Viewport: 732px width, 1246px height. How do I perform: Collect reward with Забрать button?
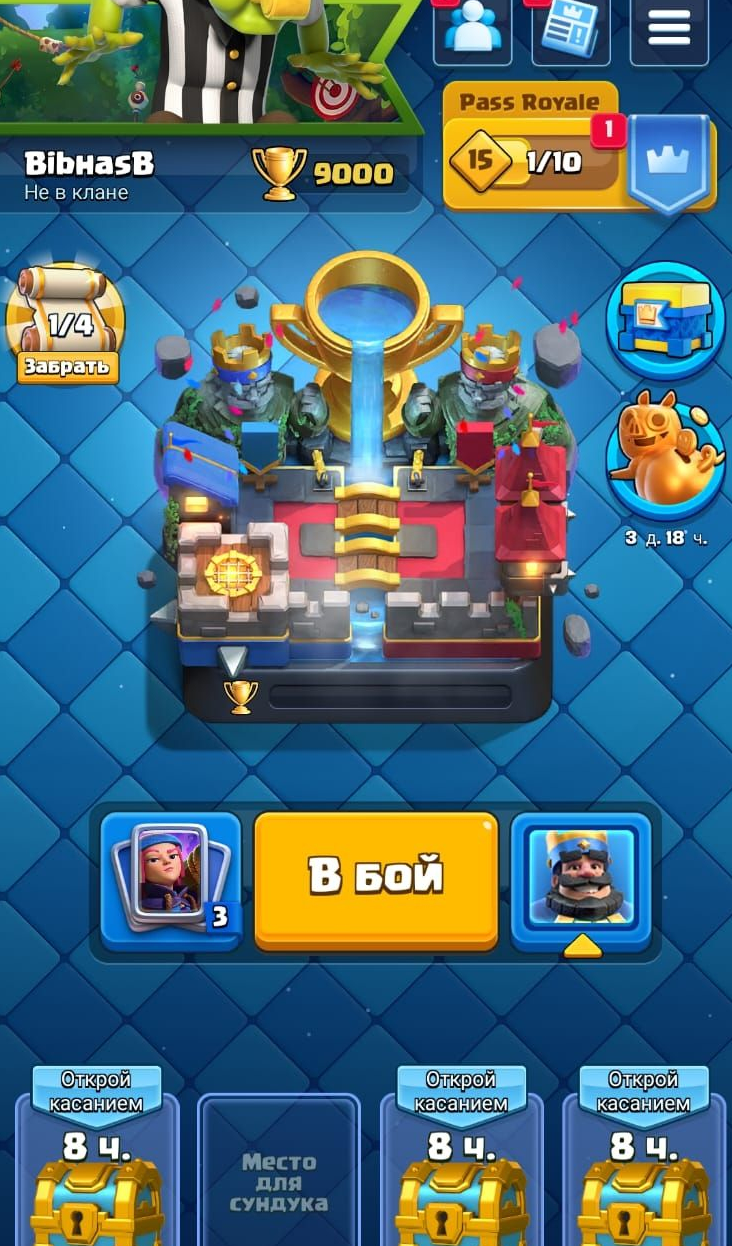pyautogui.click(x=67, y=366)
